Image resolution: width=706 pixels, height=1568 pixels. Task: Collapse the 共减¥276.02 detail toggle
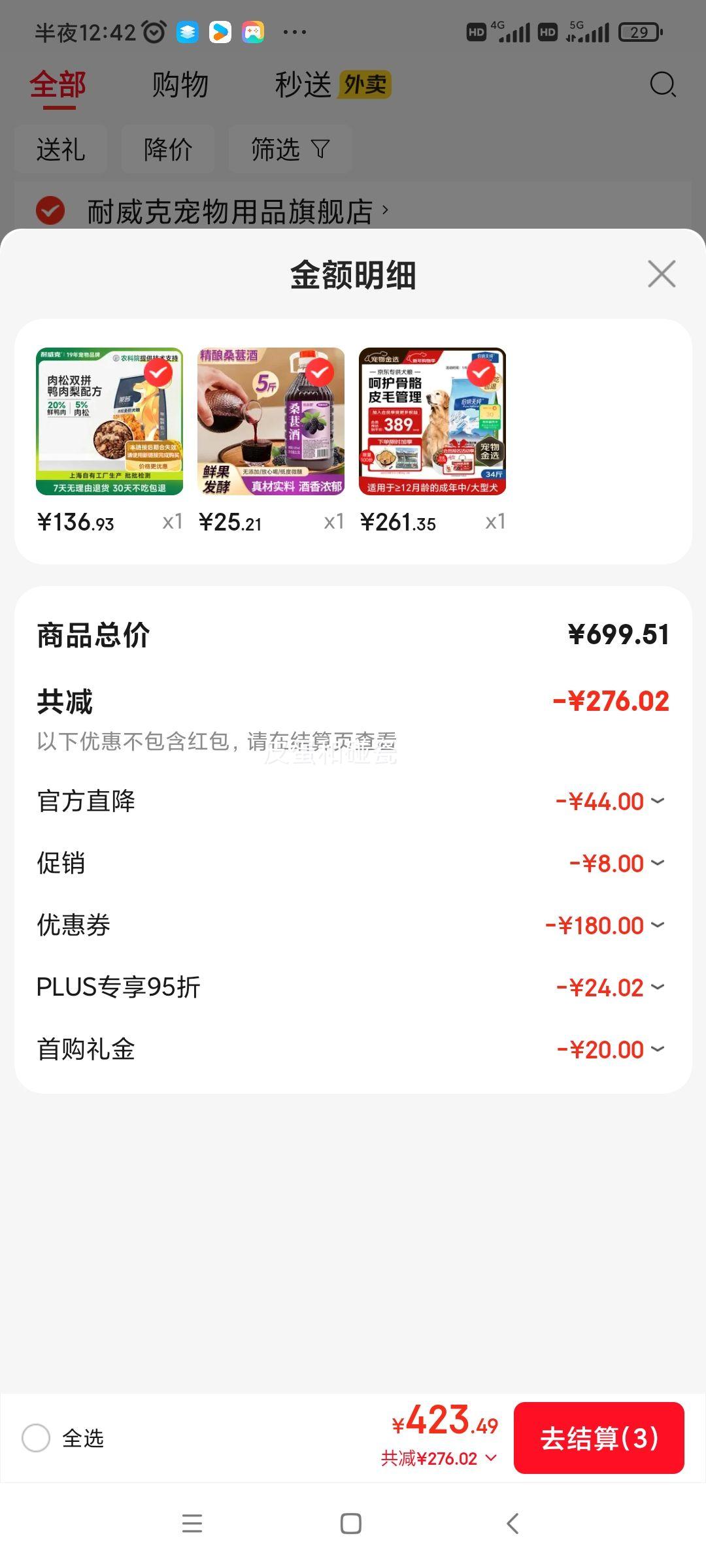click(439, 1458)
